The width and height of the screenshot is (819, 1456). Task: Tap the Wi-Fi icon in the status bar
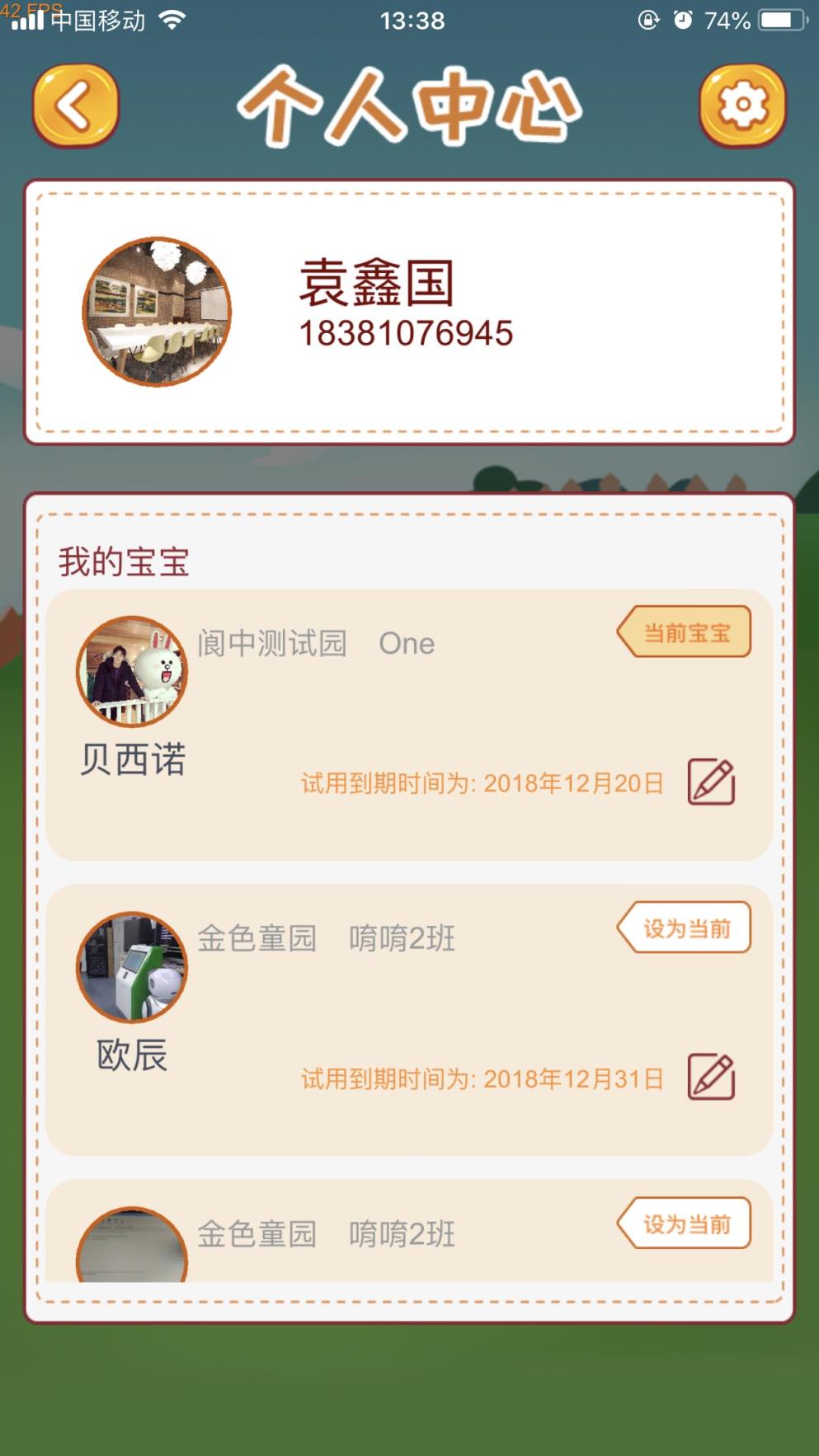click(x=172, y=21)
